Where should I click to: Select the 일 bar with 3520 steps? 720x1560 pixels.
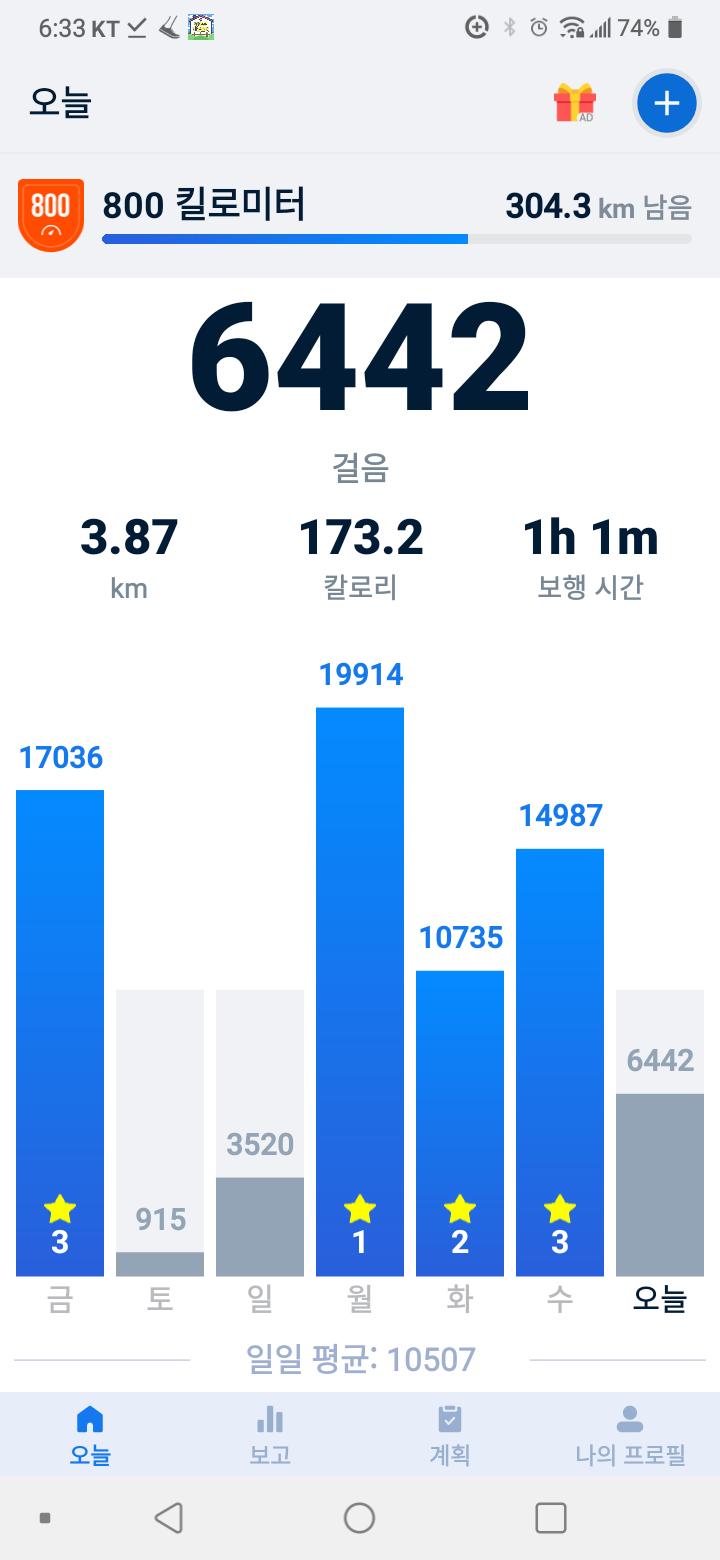(x=260, y=1225)
